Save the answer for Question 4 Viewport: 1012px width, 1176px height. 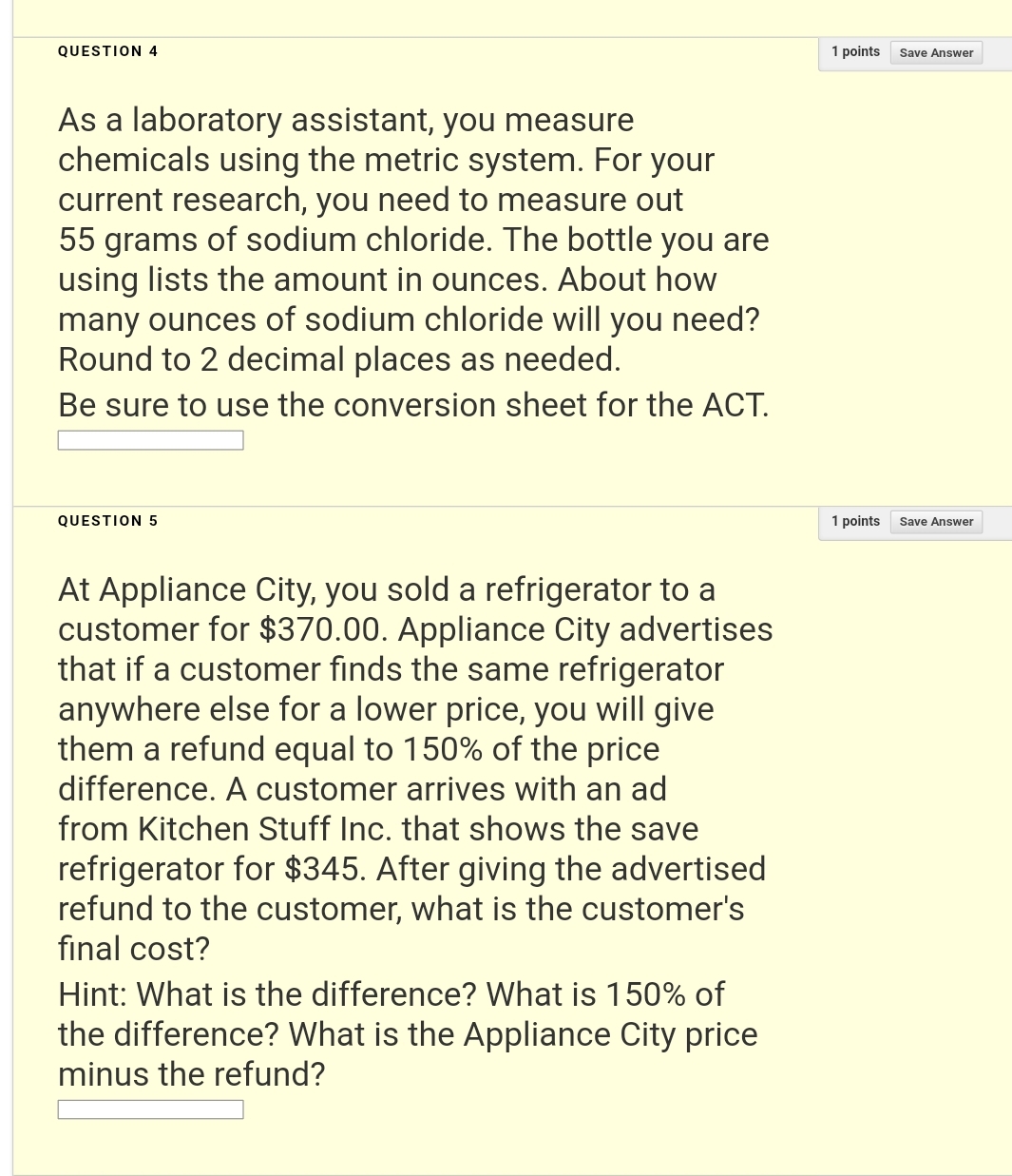[x=936, y=52]
